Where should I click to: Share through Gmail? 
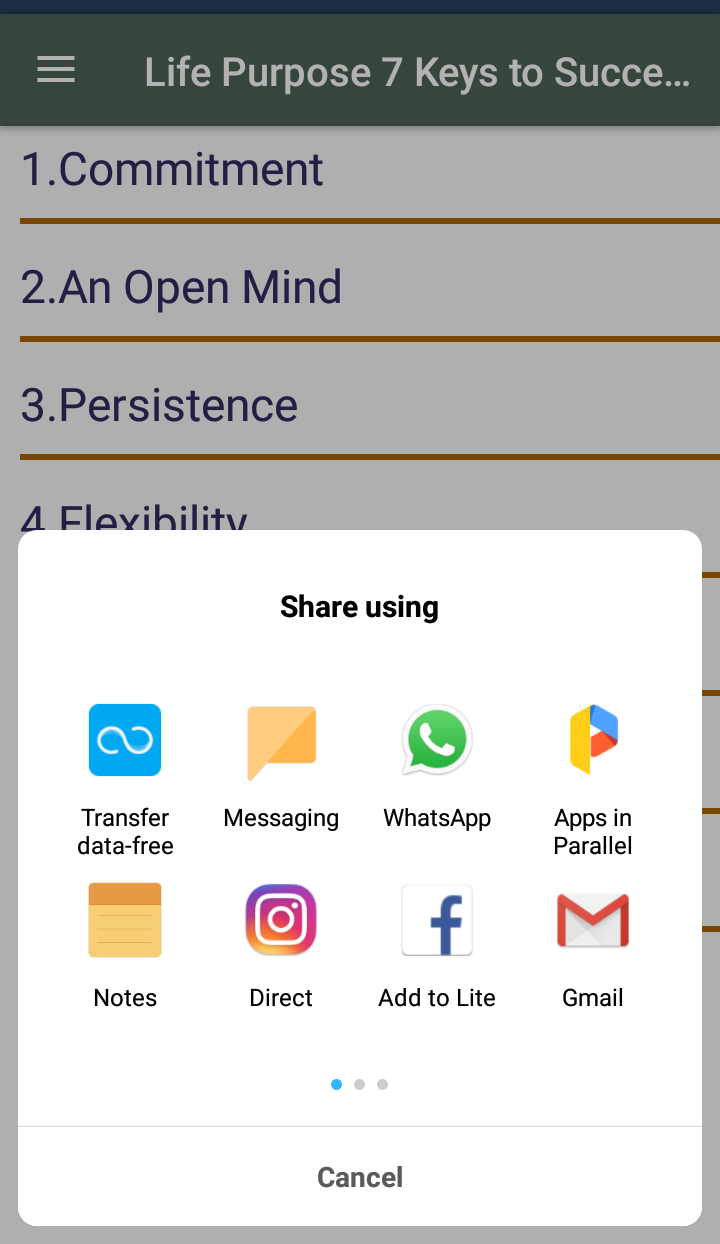tap(593, 946)
